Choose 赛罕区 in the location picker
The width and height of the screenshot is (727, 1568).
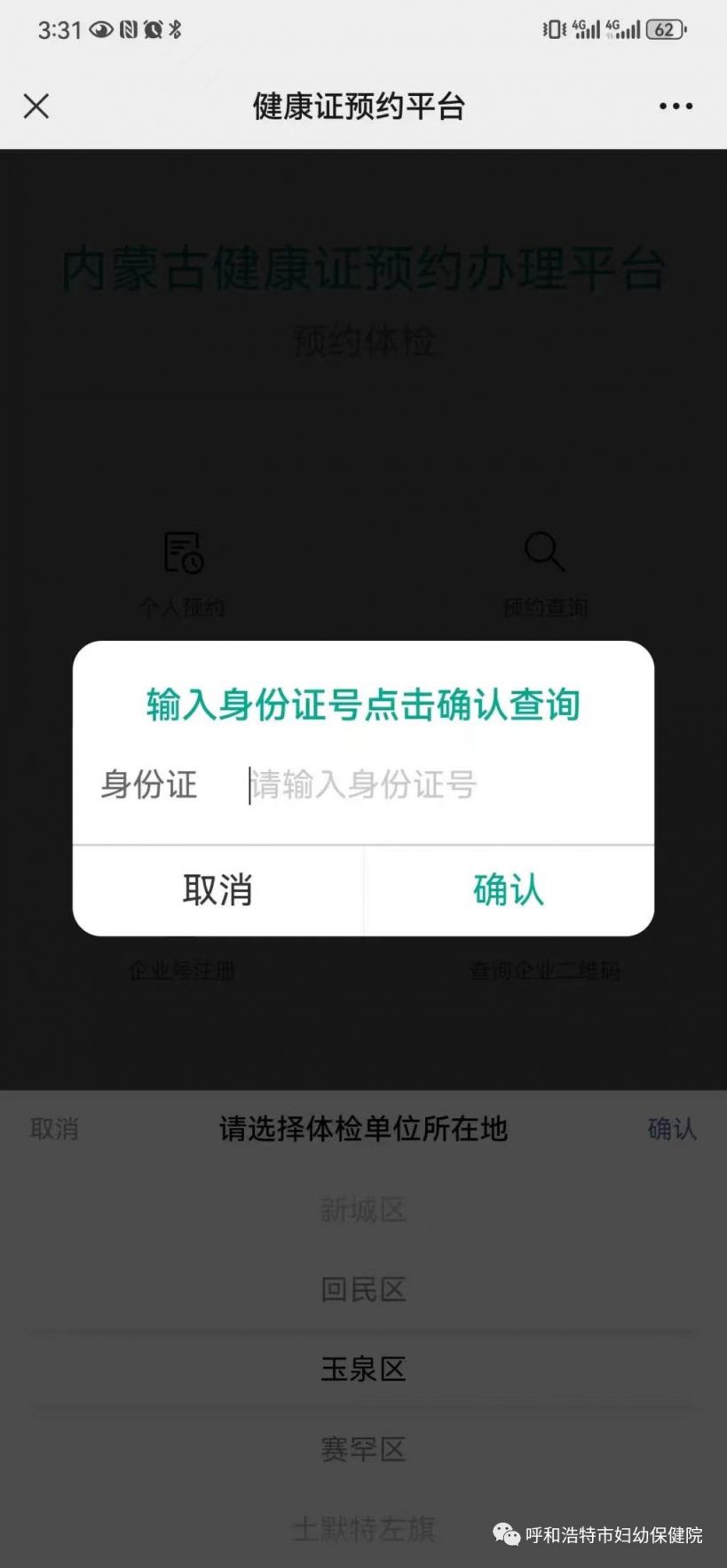363,1449
